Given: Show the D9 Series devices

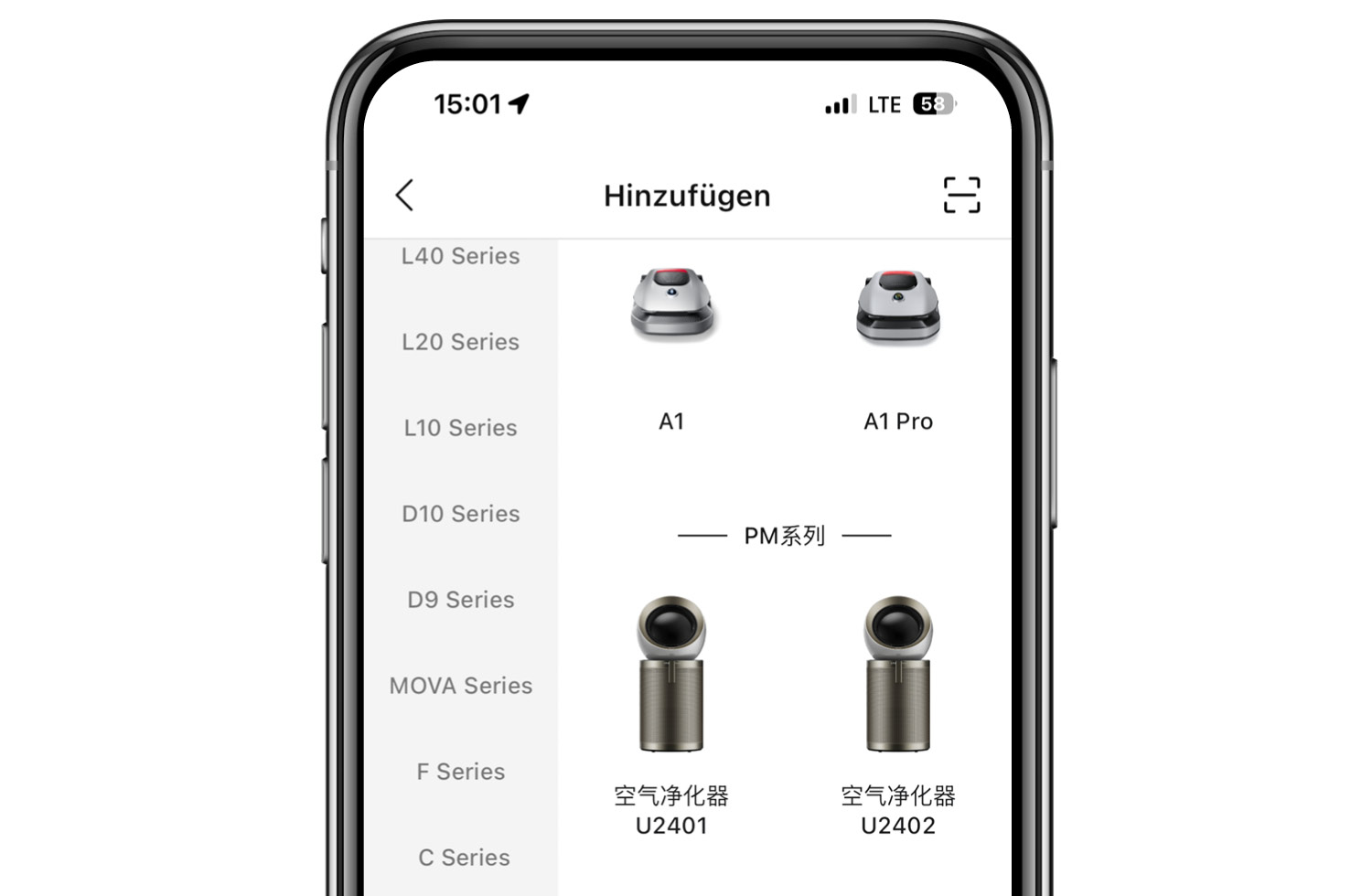Looking at the screenshot, I should [460, 600].
